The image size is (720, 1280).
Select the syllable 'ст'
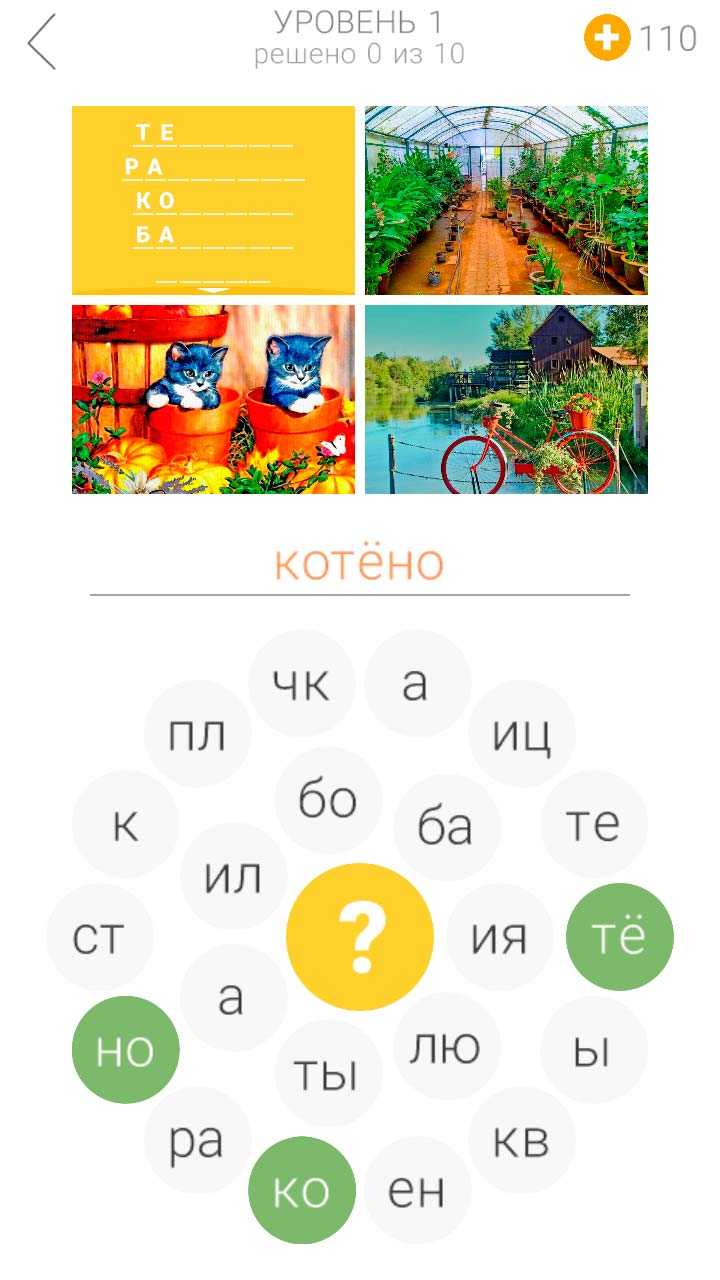tap(99, 938)
